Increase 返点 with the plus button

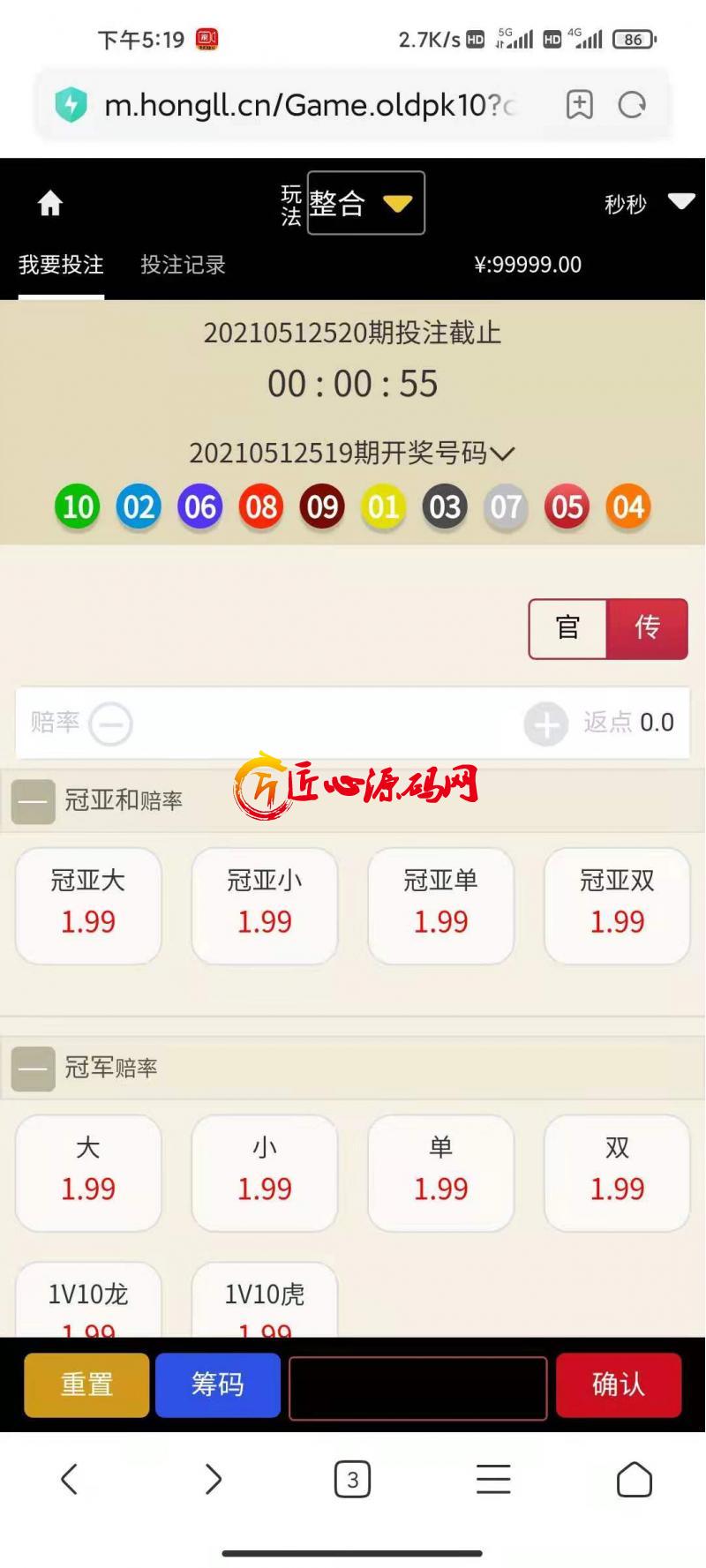pyautogui.click(x=545, y=724)
